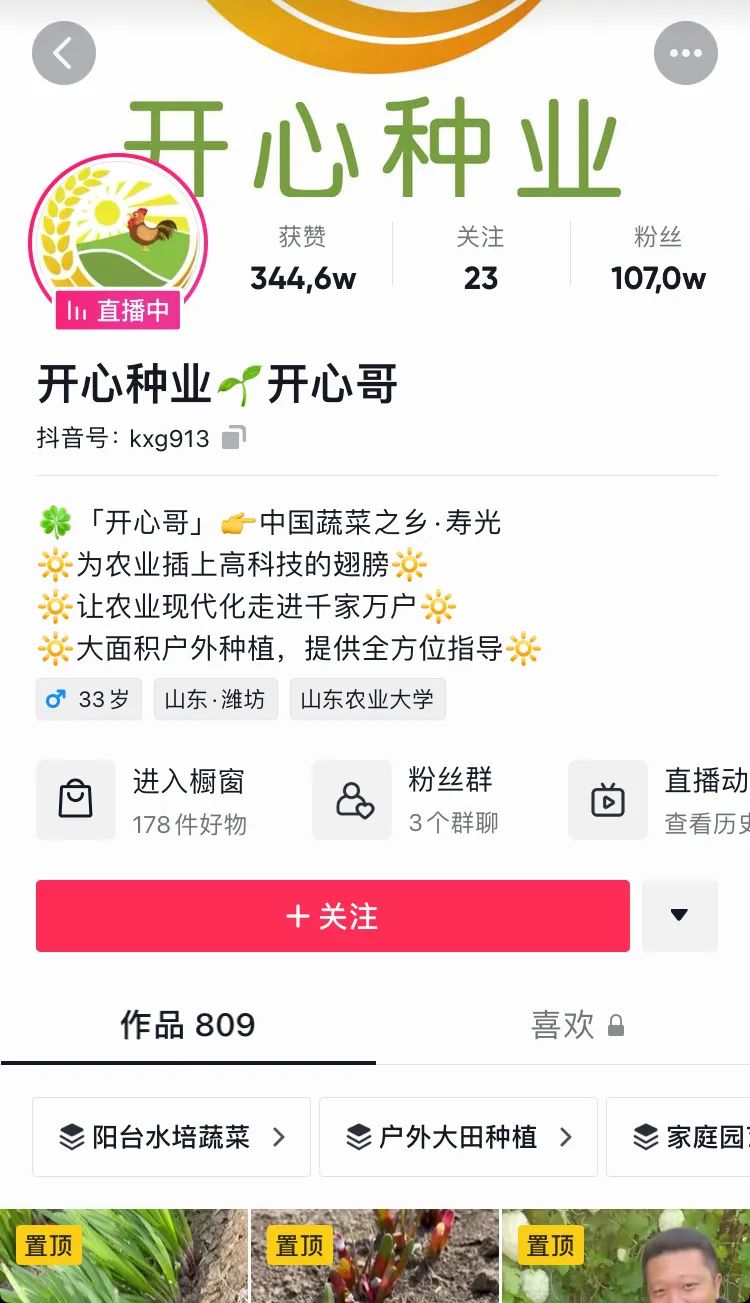View the 粉丝 followers list
This screenshot has height=1303, width=750.
coord(658,257)
